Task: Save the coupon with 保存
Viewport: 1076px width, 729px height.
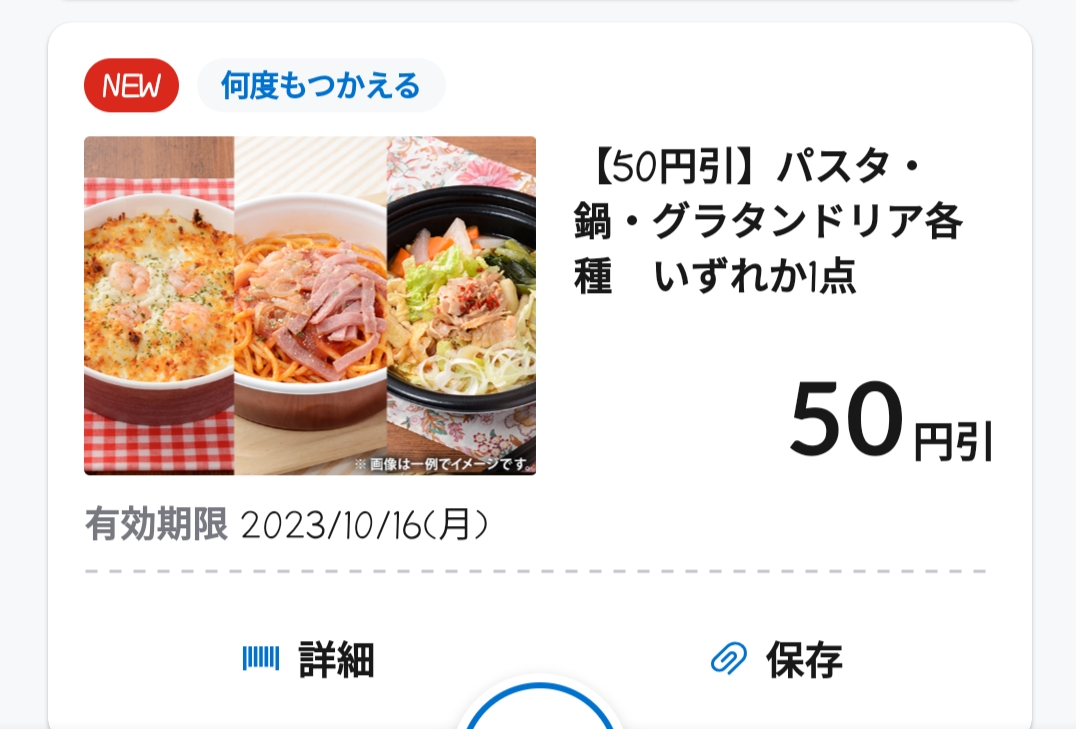Action: tap(778, 660)
